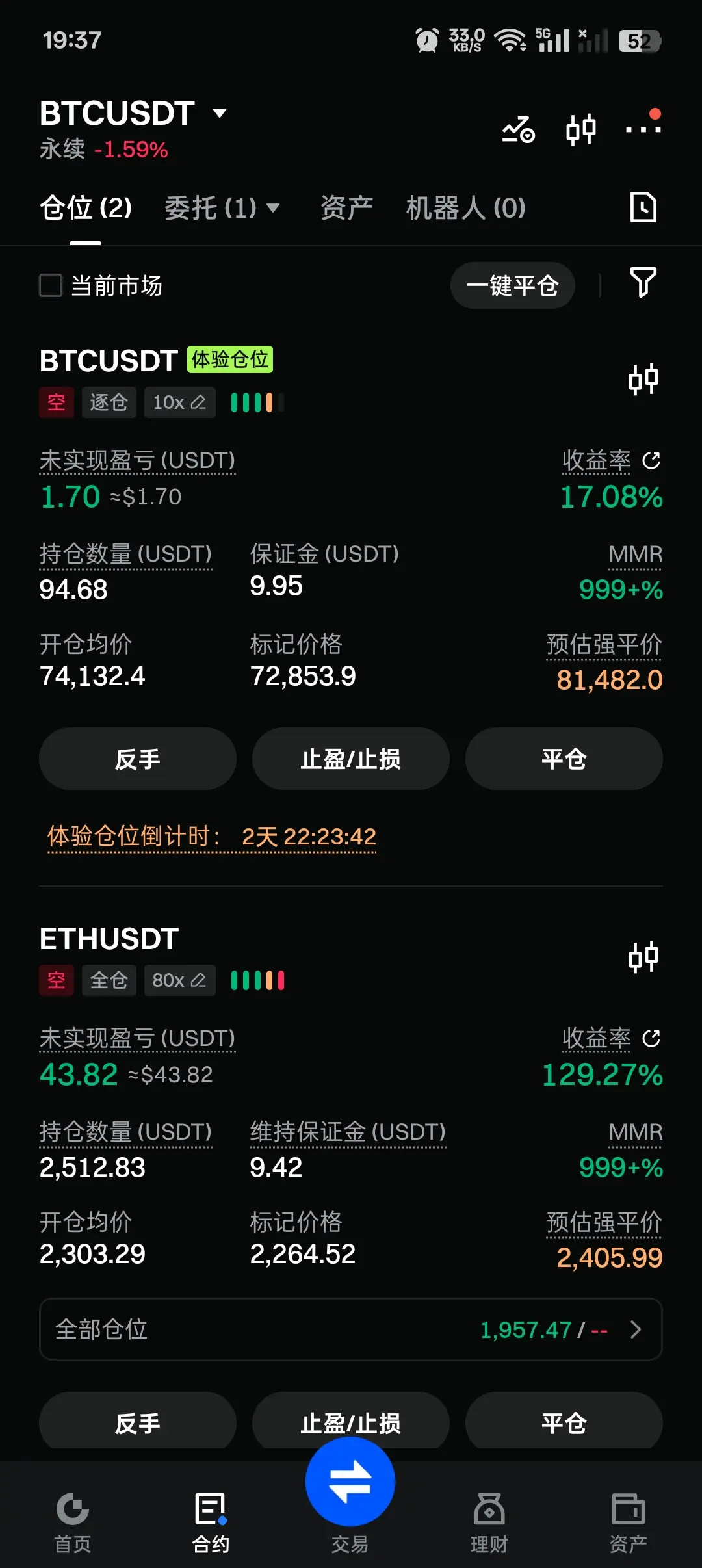Switch to the 委托 (1) tab
Image resolution: width=702 pixels, height=1568 pixels.
point(222,208)
